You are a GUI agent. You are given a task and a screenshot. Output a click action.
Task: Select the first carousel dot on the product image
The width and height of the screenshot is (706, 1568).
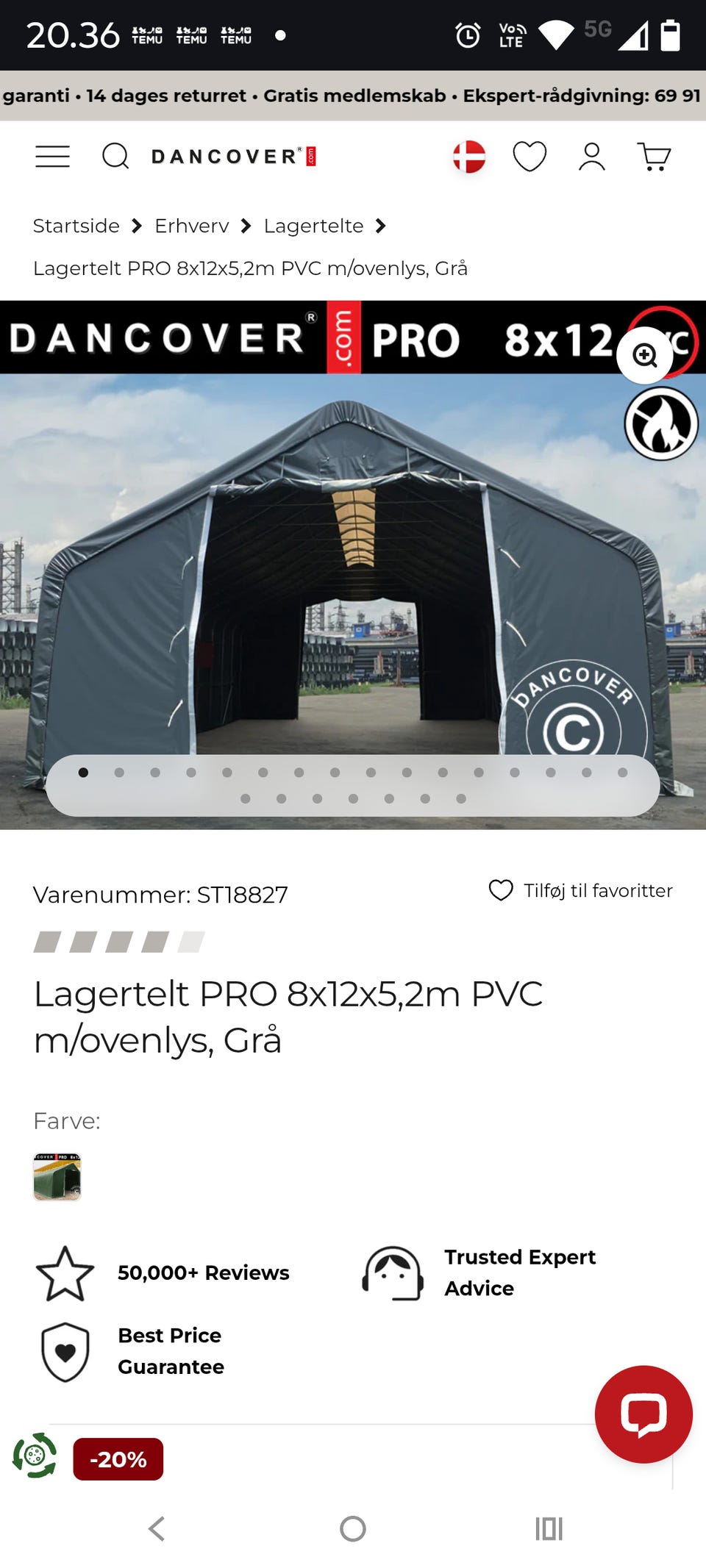[x=84, y=773]
